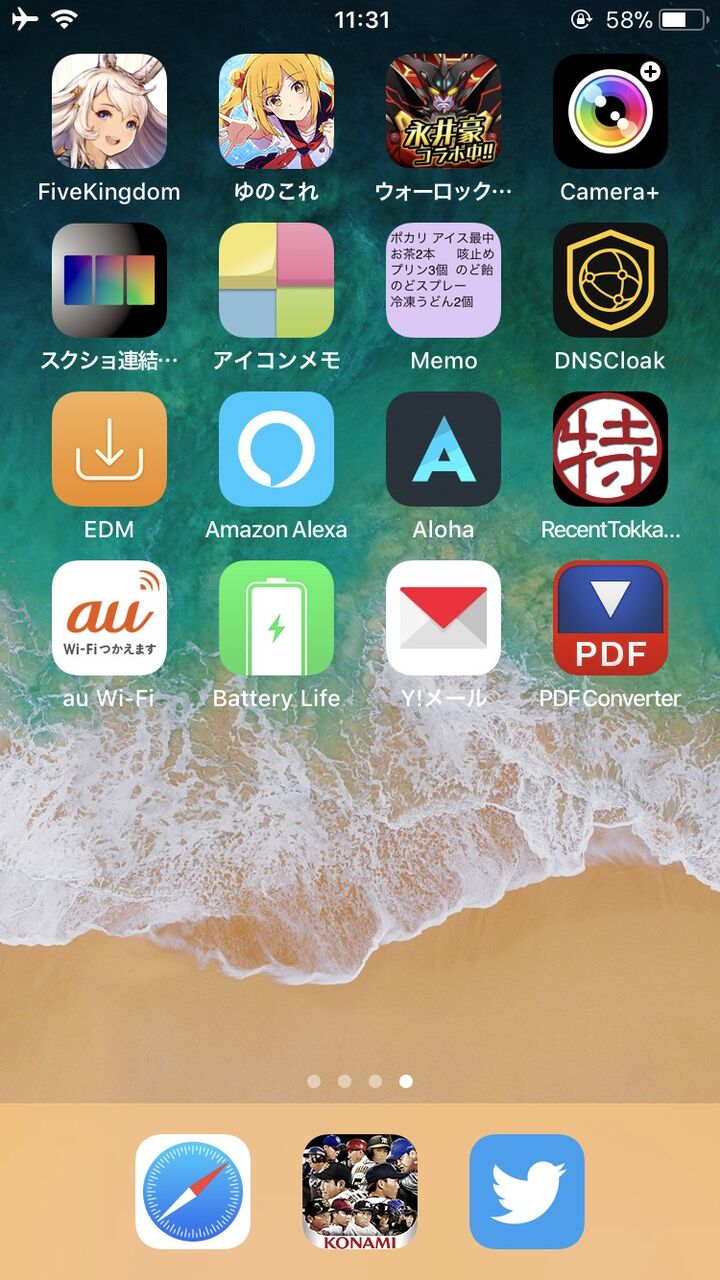
Task: Open the DNSCloak app
Action: click(x=611, y=280)
